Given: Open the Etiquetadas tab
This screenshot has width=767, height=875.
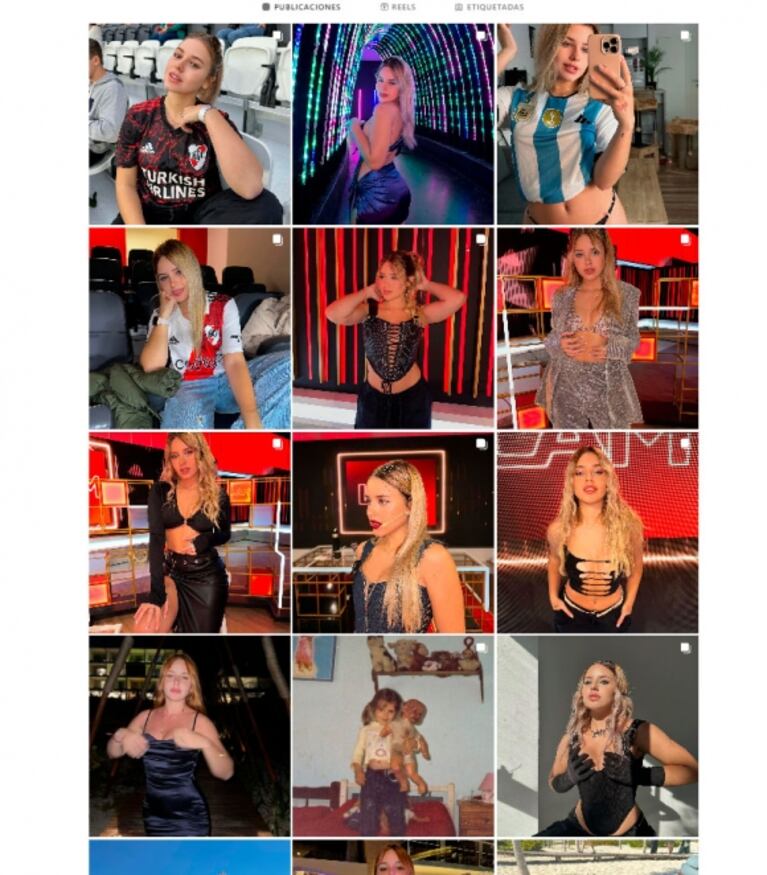Looking at the screenshot, I should [489, 7].
